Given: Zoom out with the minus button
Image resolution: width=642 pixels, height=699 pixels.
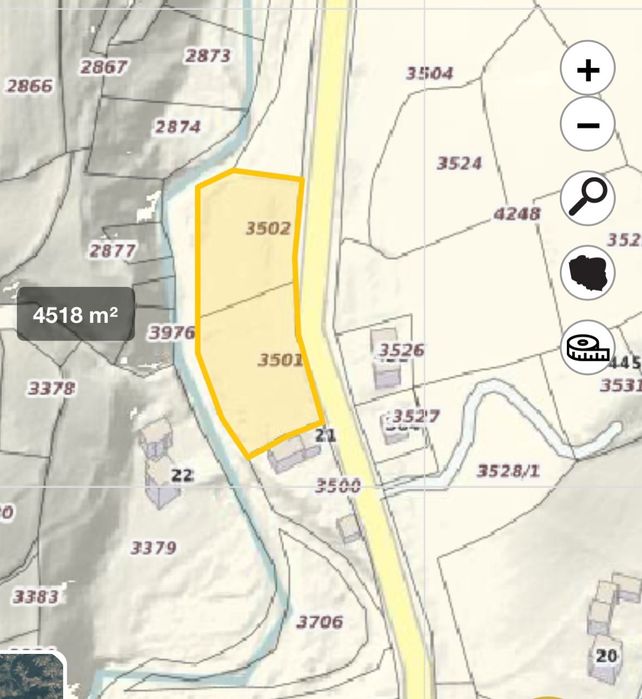Looking at the screenshot, I should (x=588, y=125).
